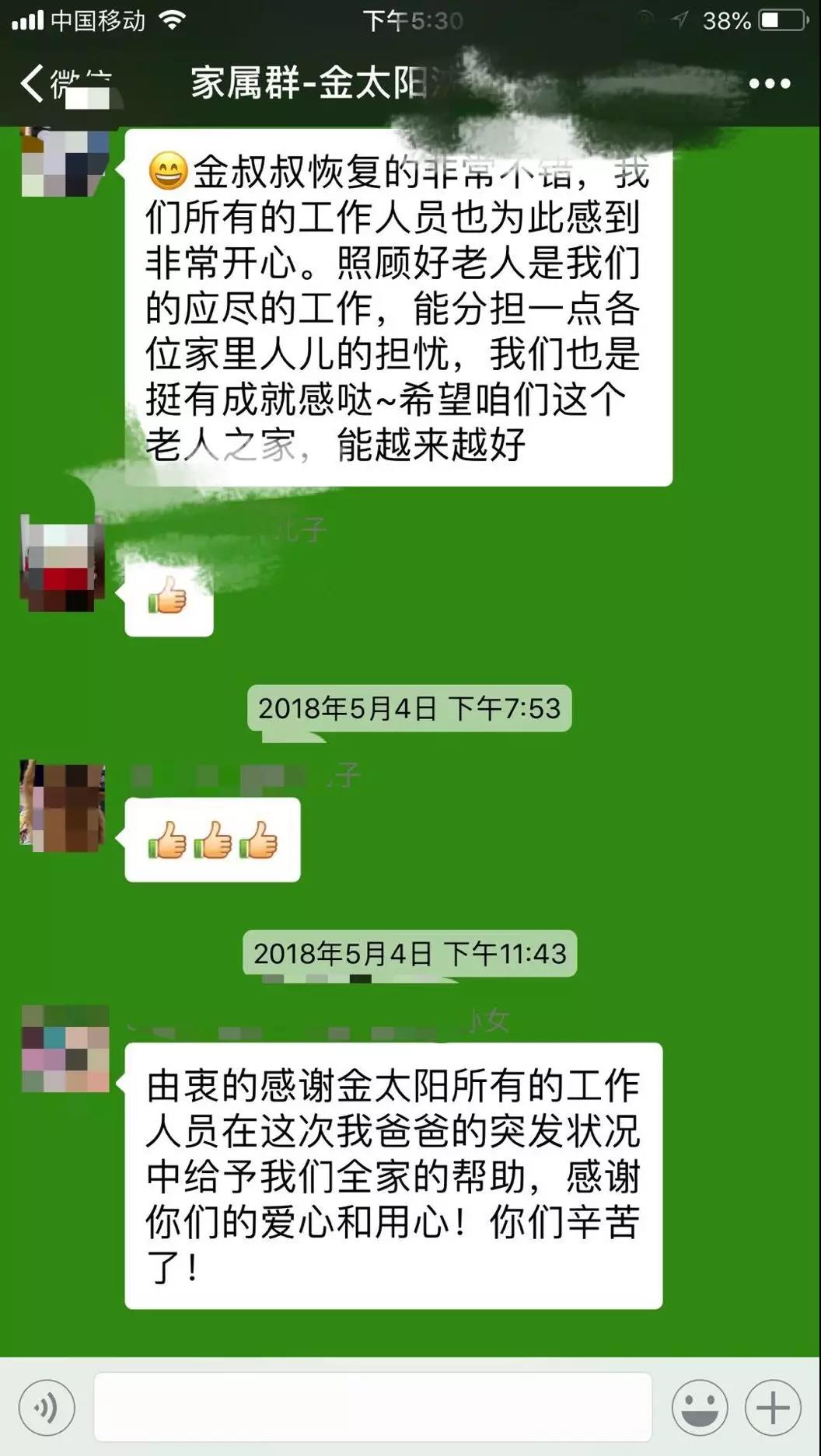Open the group chat options menu
821x1456 pixels.
point(769,83)
